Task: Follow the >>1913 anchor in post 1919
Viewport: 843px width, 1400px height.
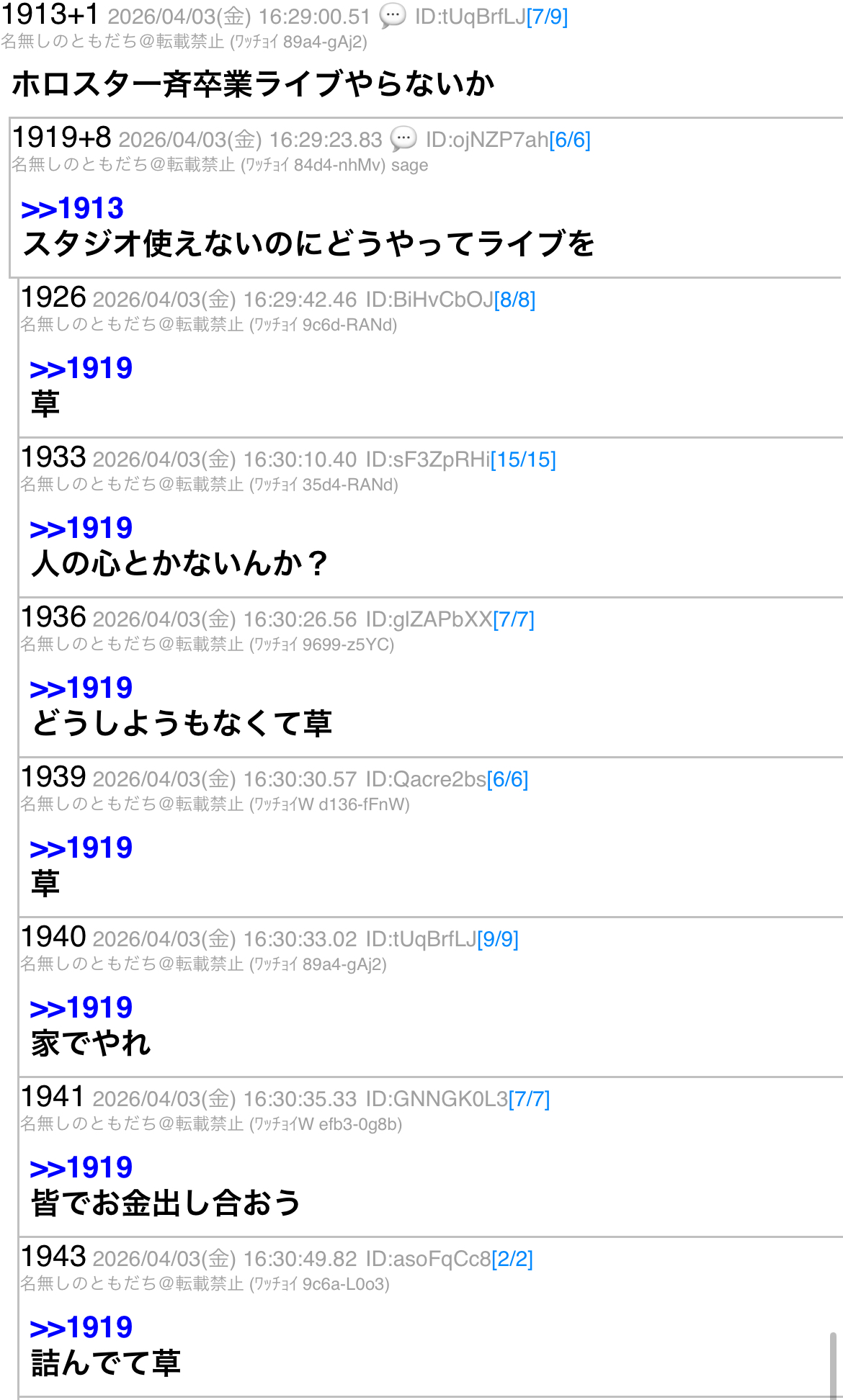Action: click(x=72, y=209)
